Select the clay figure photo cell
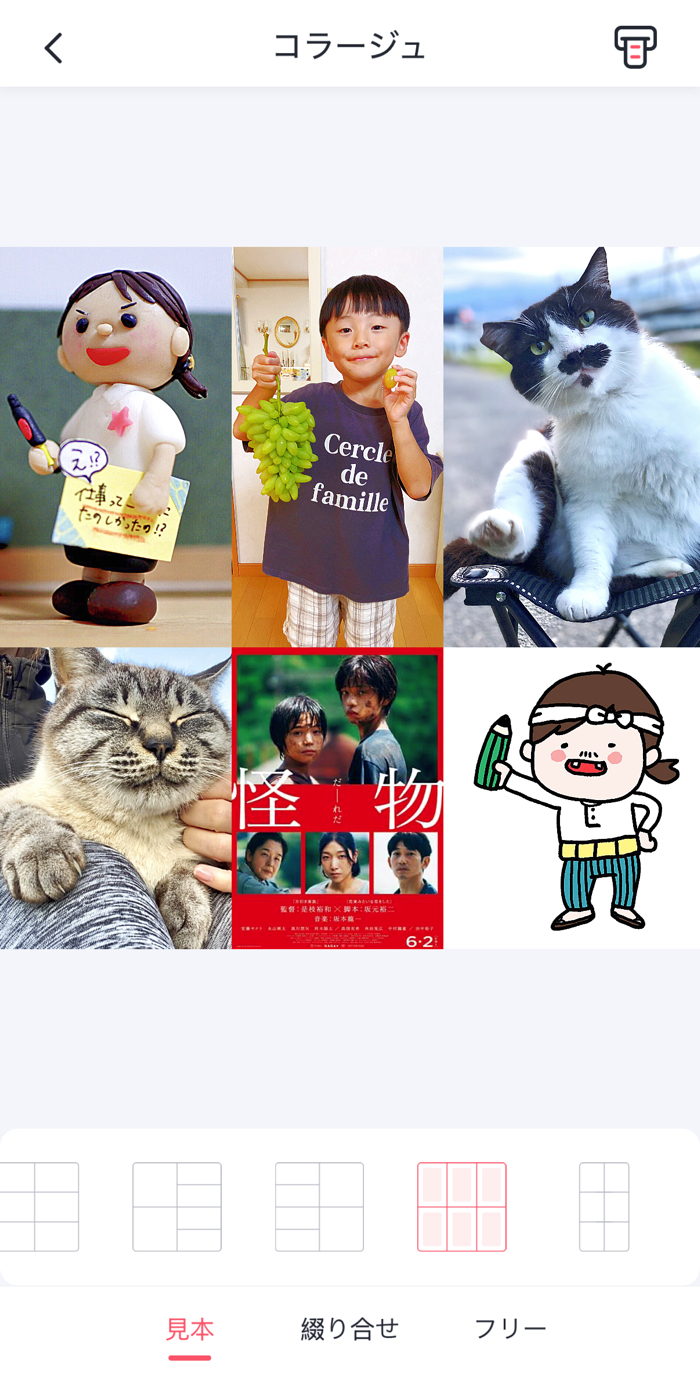 click(115, 446)
